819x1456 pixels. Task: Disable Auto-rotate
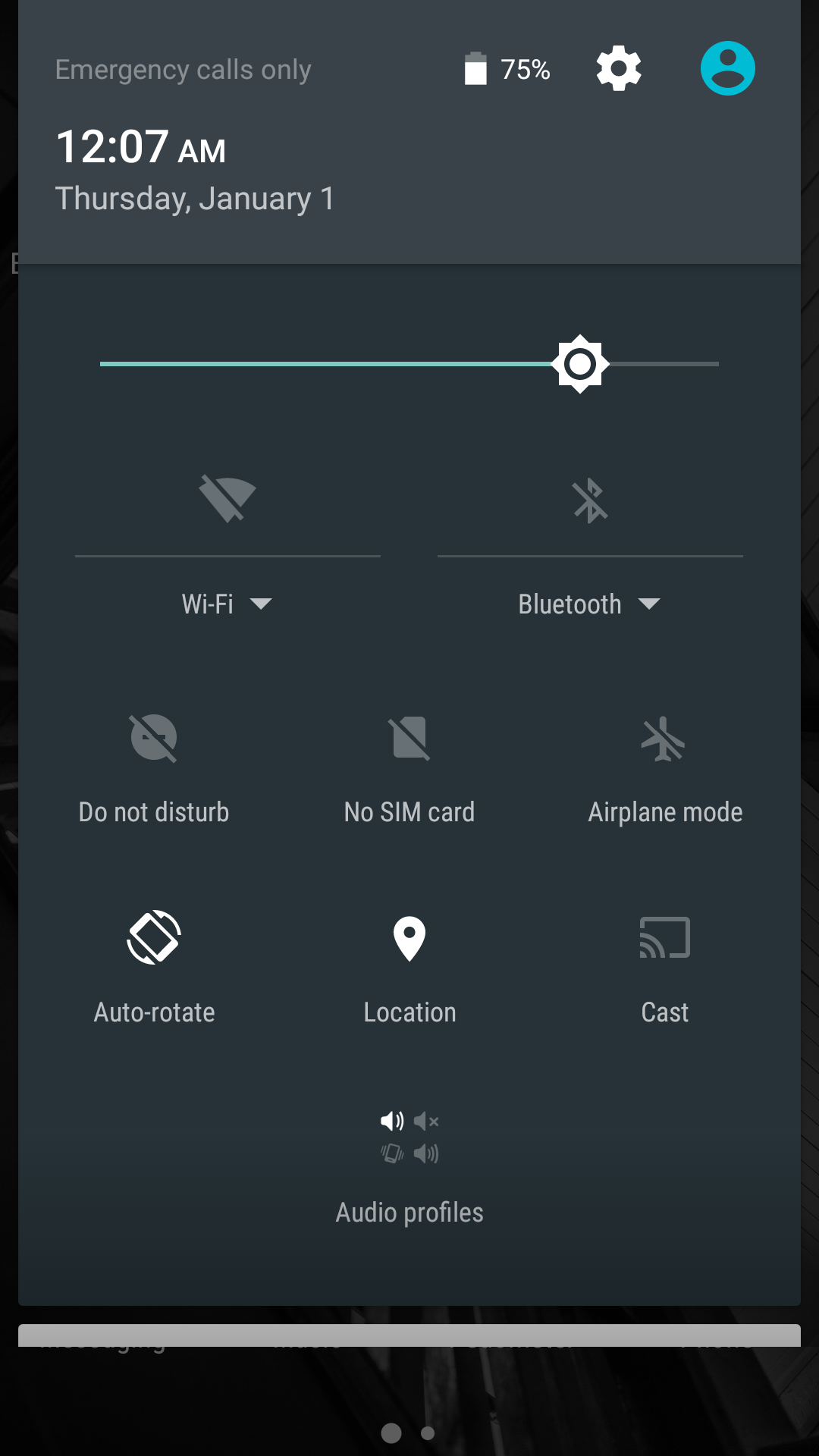point(154,967)
